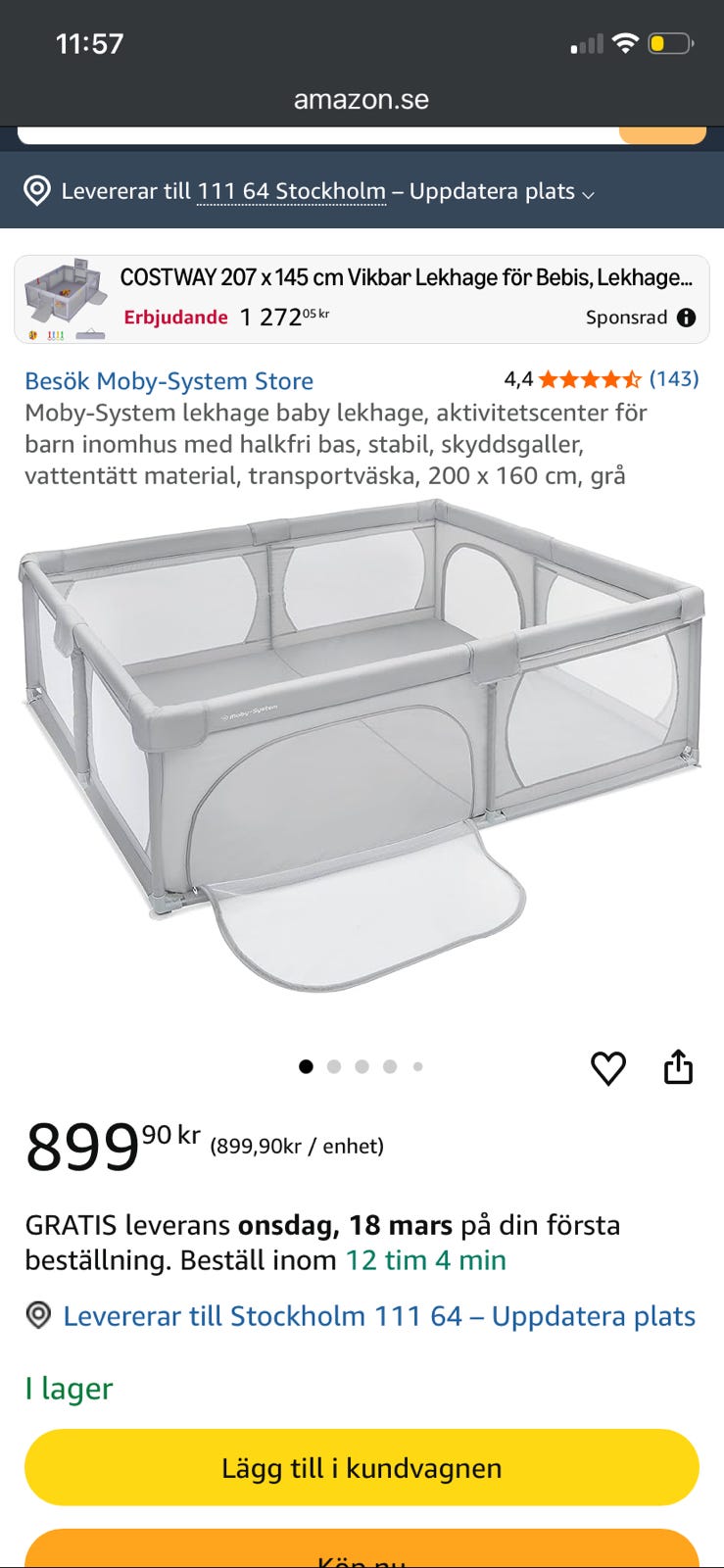Tap the location pin beside the bottom Stockholm link
This screenshot has width=724, height=1568.
37,1316
